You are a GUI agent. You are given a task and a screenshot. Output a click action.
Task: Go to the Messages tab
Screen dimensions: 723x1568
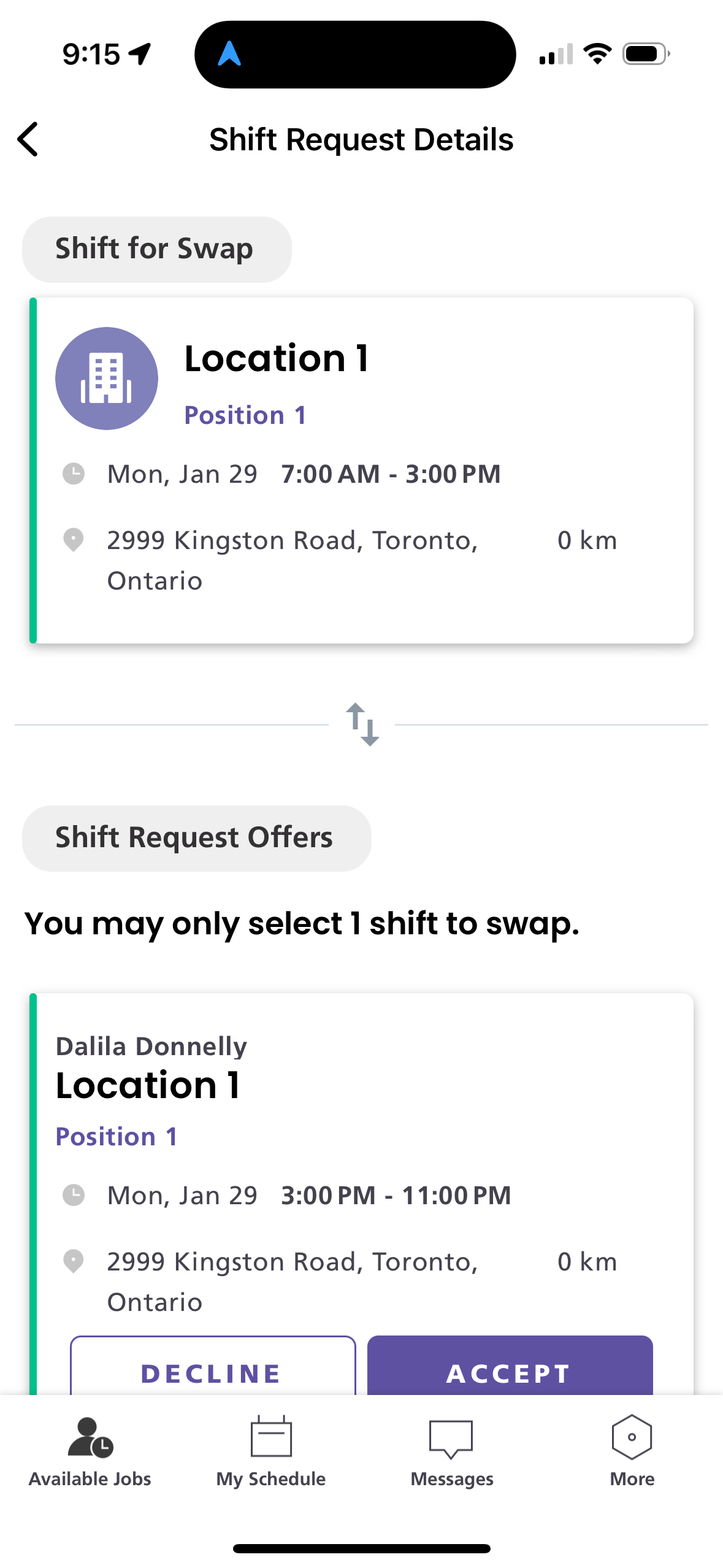point(451,1451)
